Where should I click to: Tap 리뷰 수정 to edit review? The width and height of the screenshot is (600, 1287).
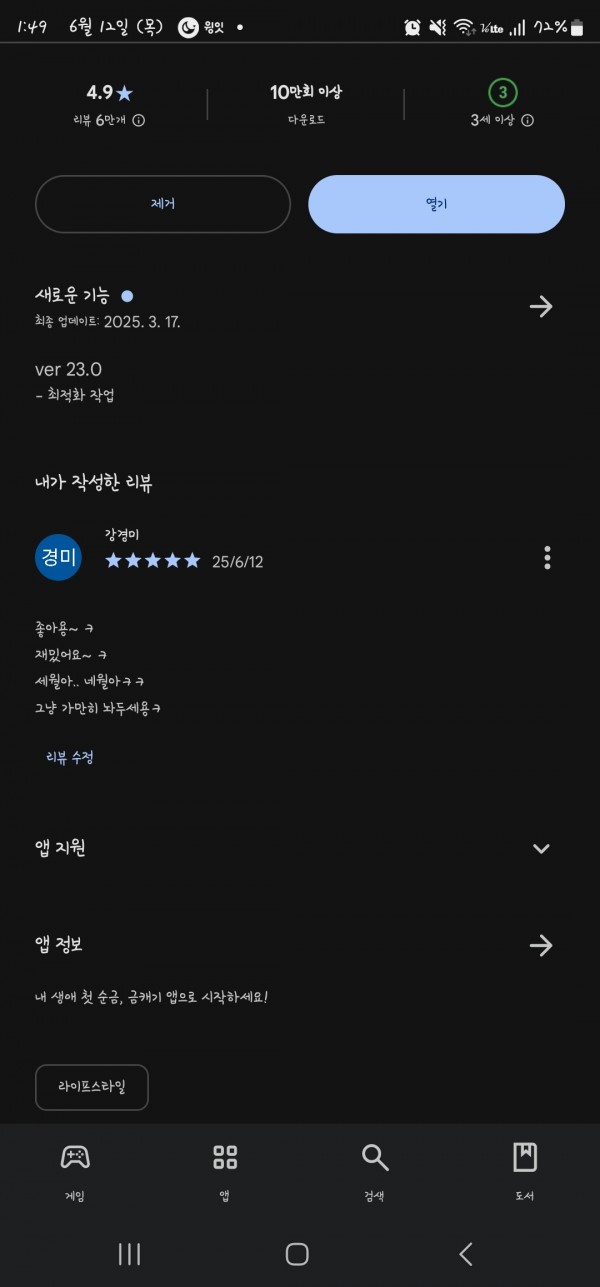[x=70, y=757]
